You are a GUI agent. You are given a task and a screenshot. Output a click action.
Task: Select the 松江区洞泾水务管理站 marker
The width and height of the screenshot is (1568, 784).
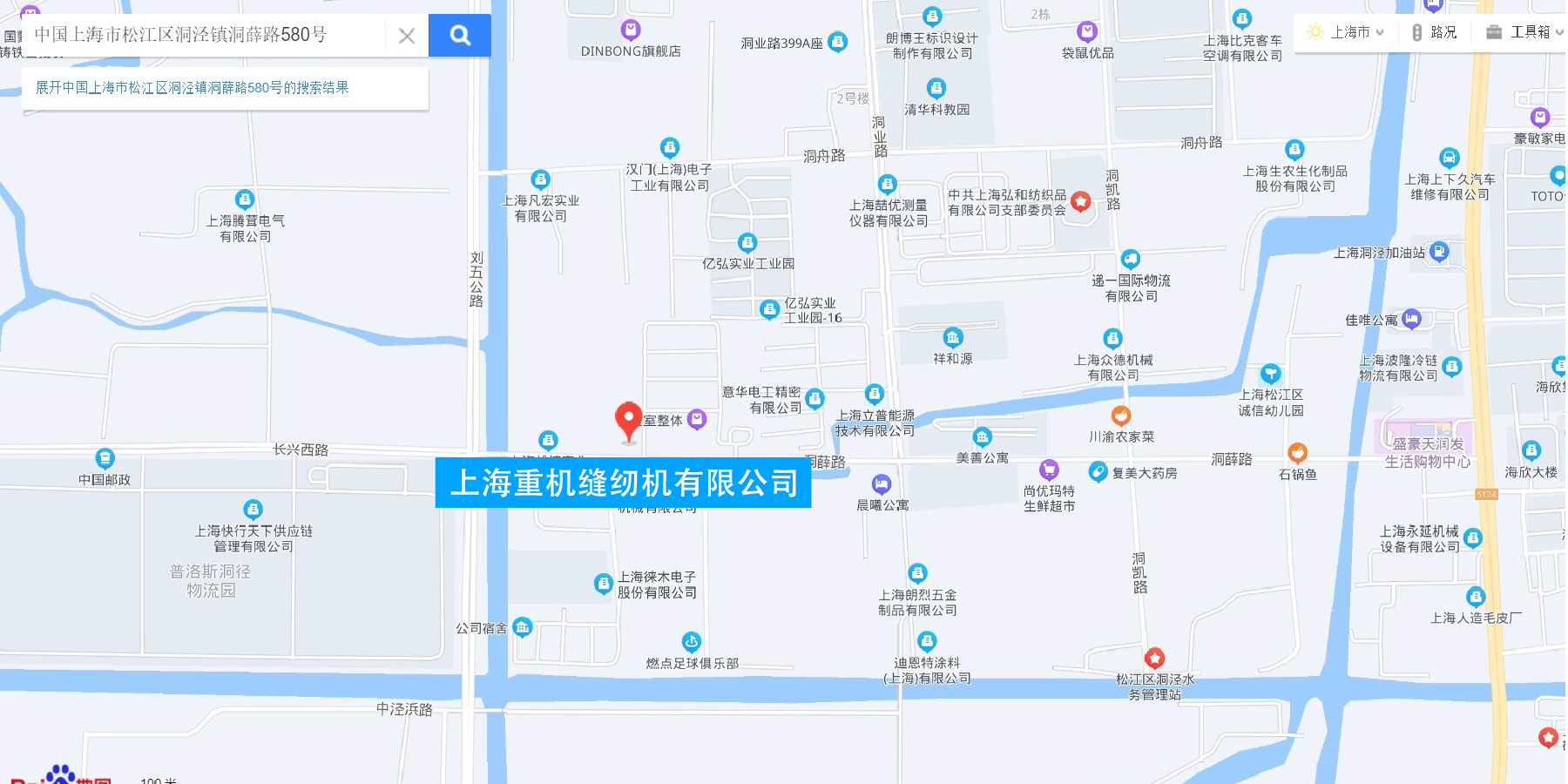coord(1154,658)
